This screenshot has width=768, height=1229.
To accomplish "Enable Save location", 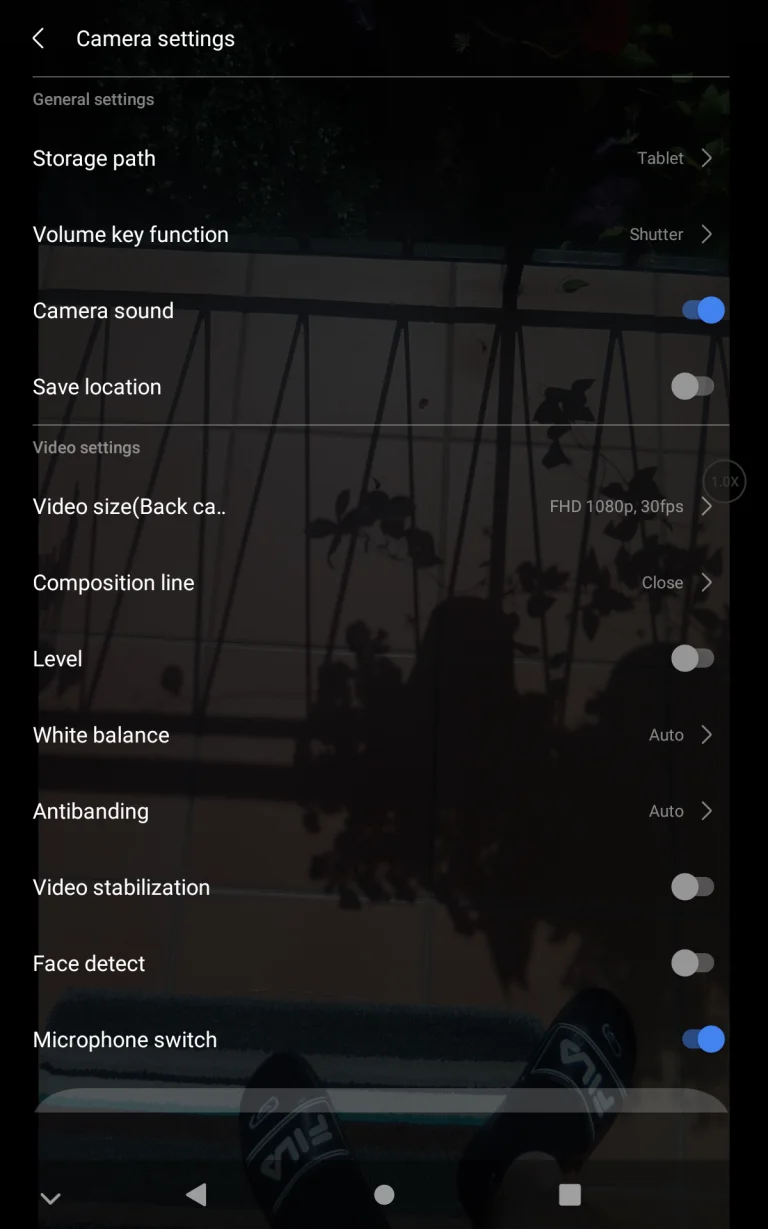I will point(692,386).
